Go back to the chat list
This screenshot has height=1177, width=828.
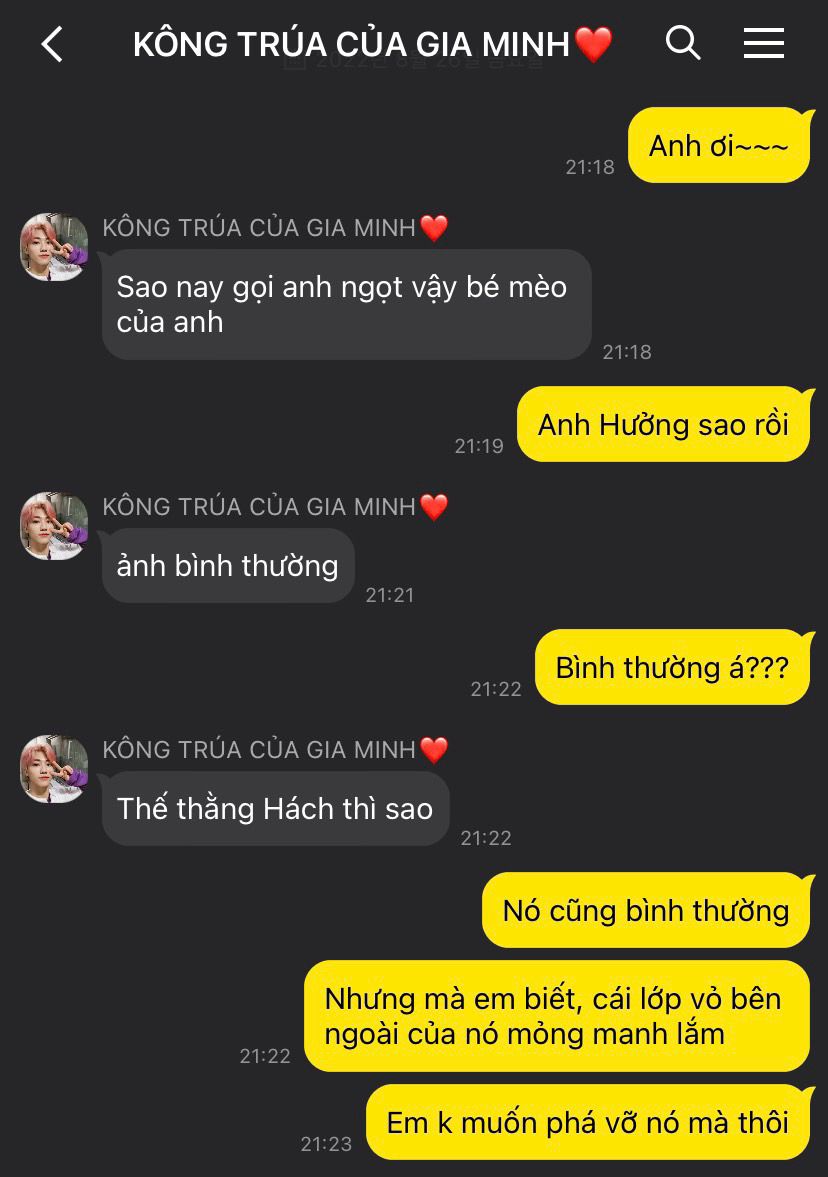[x=52, y=44]
